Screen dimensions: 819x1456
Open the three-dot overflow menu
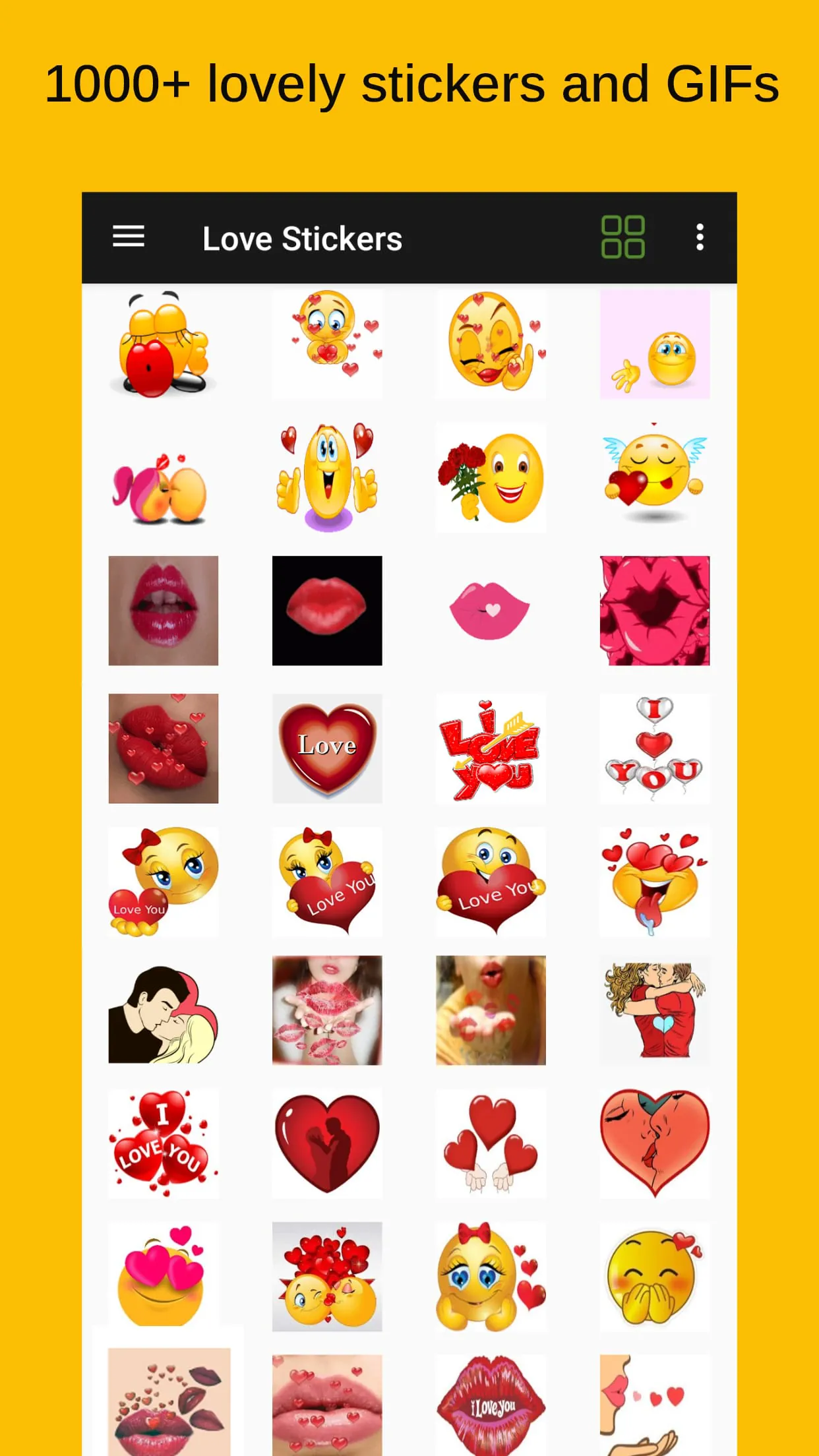pos(700,237)
